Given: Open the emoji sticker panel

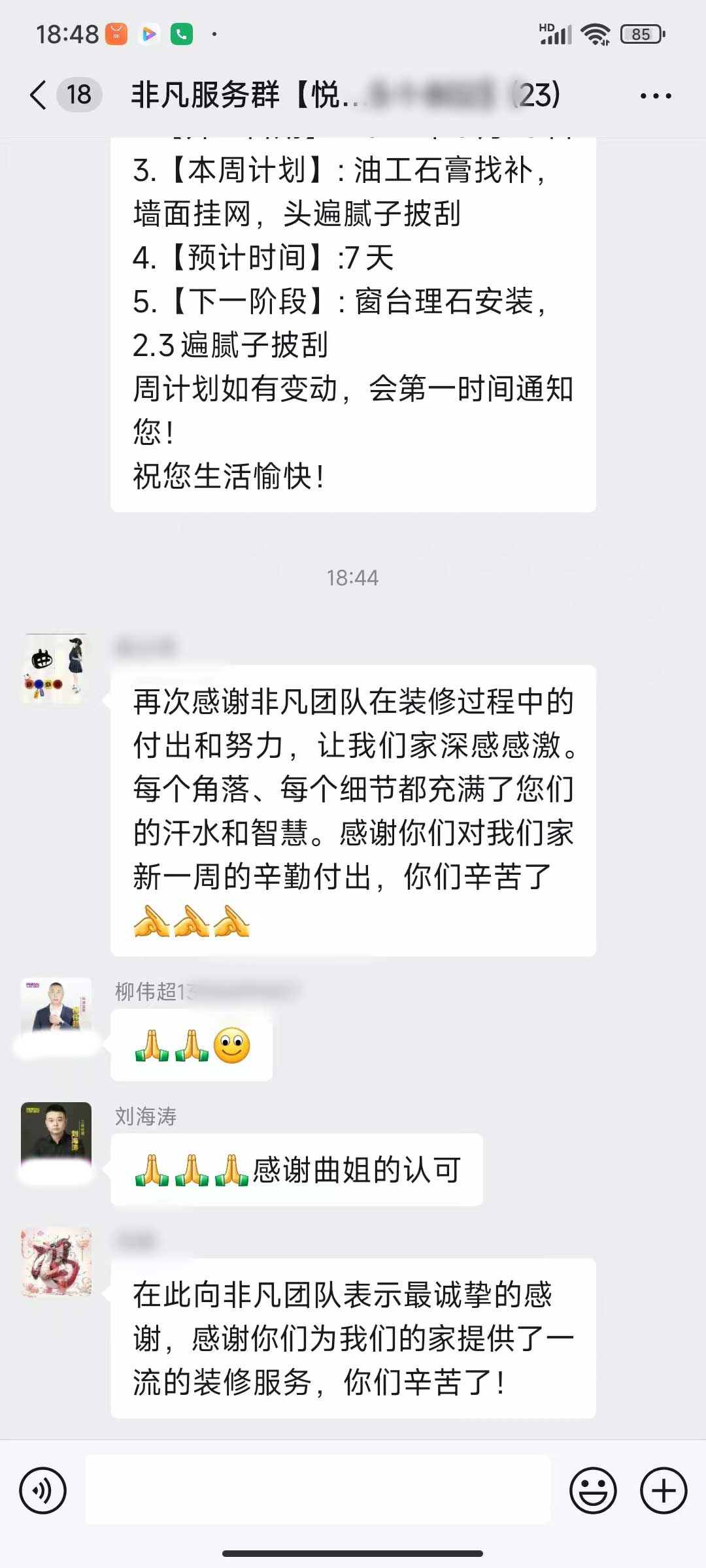Looking at the screenshot, I should coord(593,1490).
